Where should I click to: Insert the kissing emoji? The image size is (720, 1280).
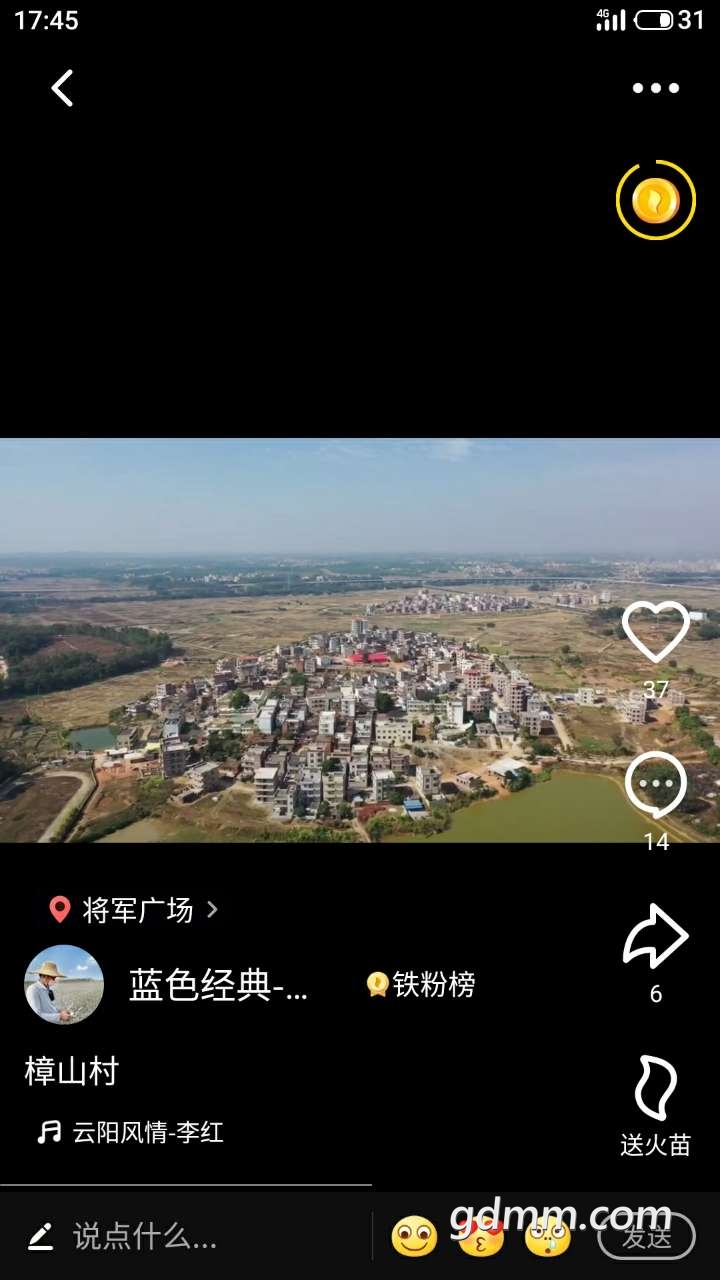481,1237
